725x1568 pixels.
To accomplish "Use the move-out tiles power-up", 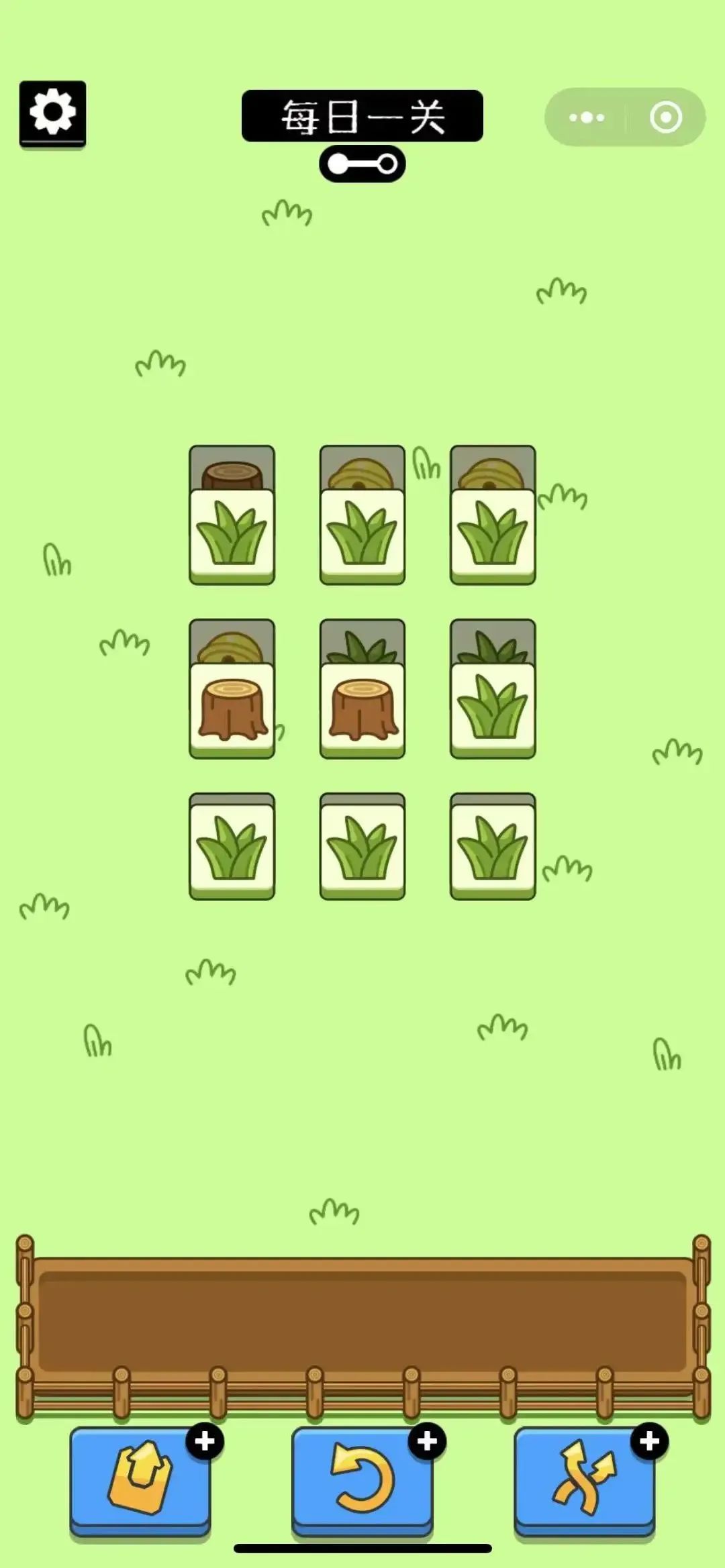I will [140, 1480].
